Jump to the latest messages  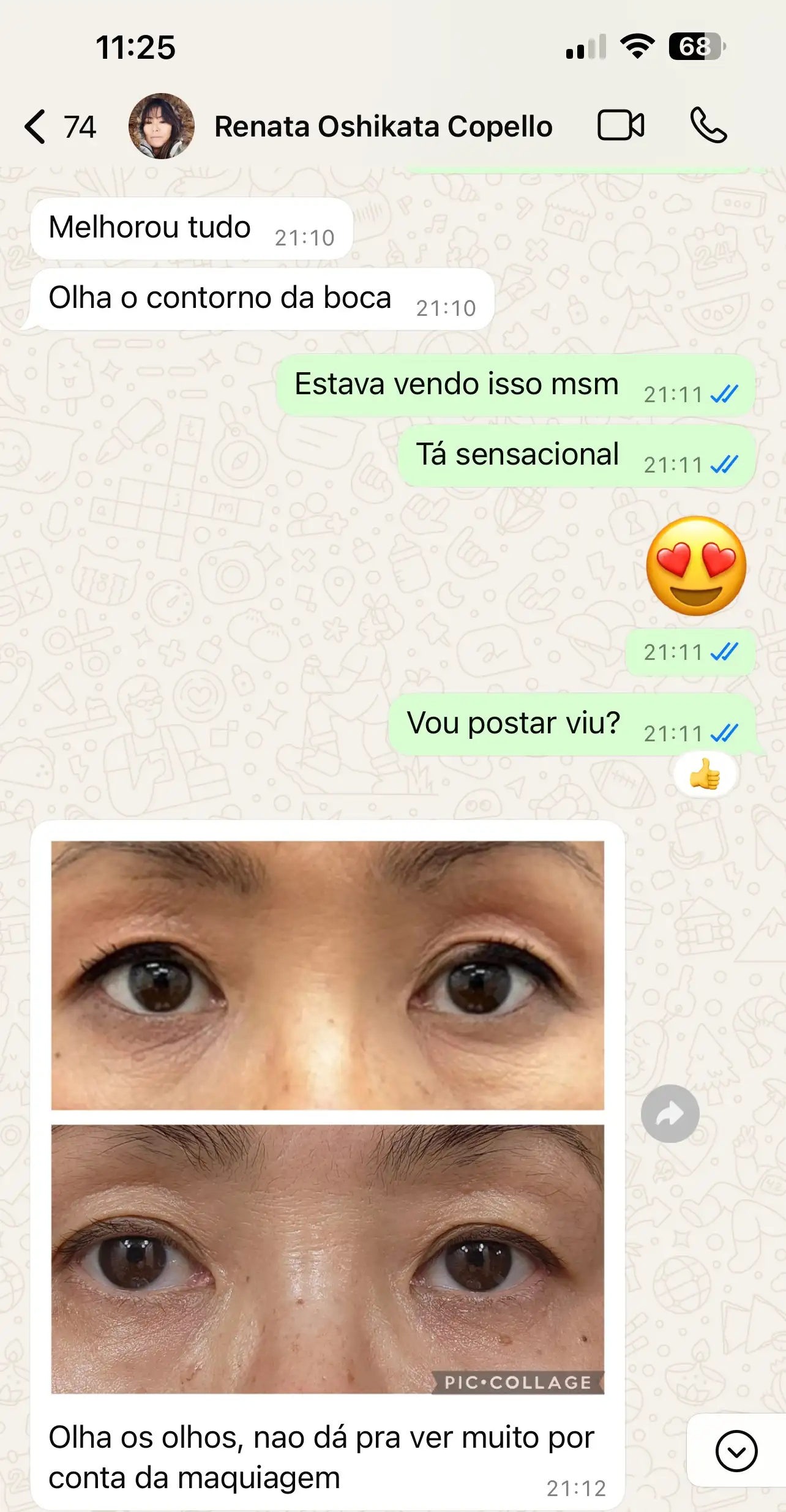click(x=736, y=1450)
